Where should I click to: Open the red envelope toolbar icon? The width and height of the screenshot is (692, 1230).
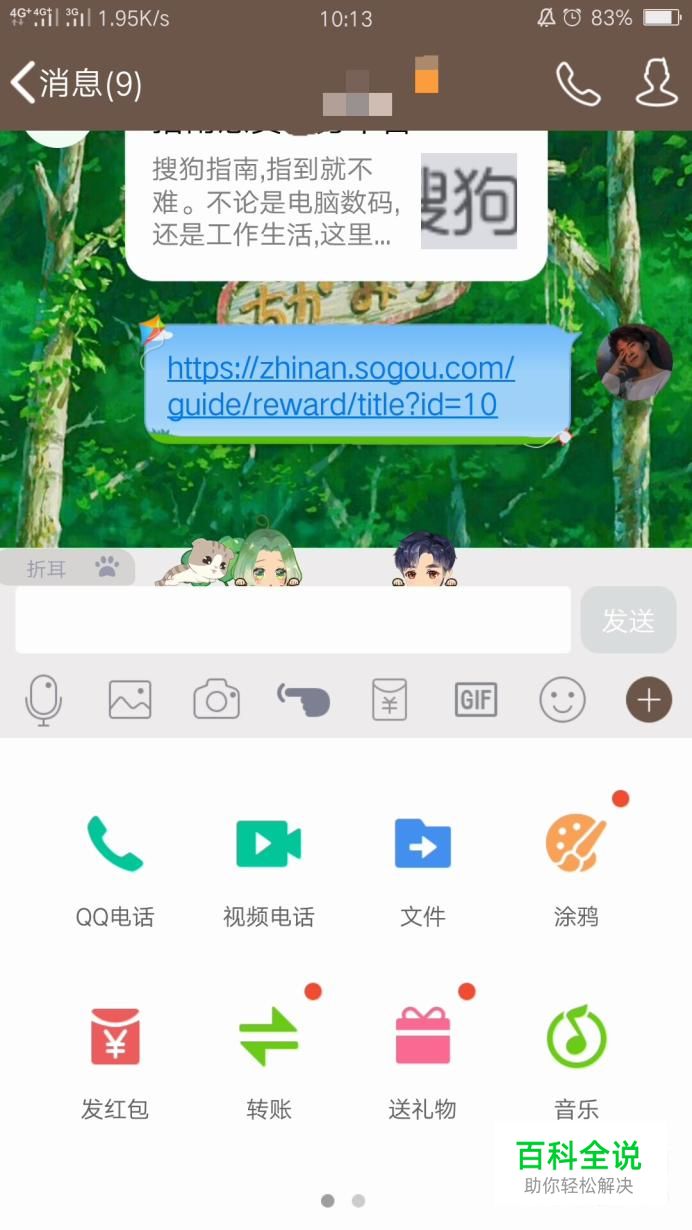[390, 700]
